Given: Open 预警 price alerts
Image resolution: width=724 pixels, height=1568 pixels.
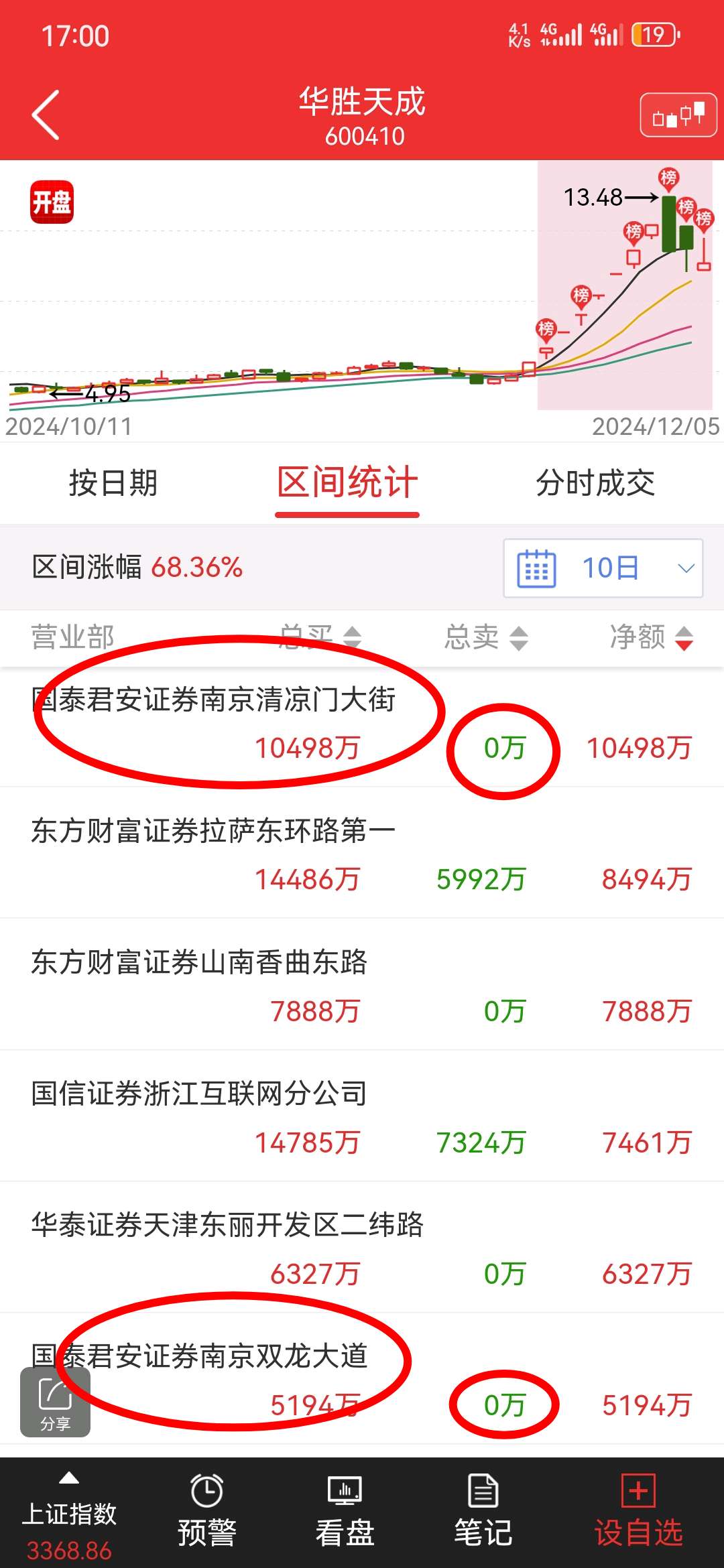Looking at the screenshot, I should click(x=207, y=1514).
